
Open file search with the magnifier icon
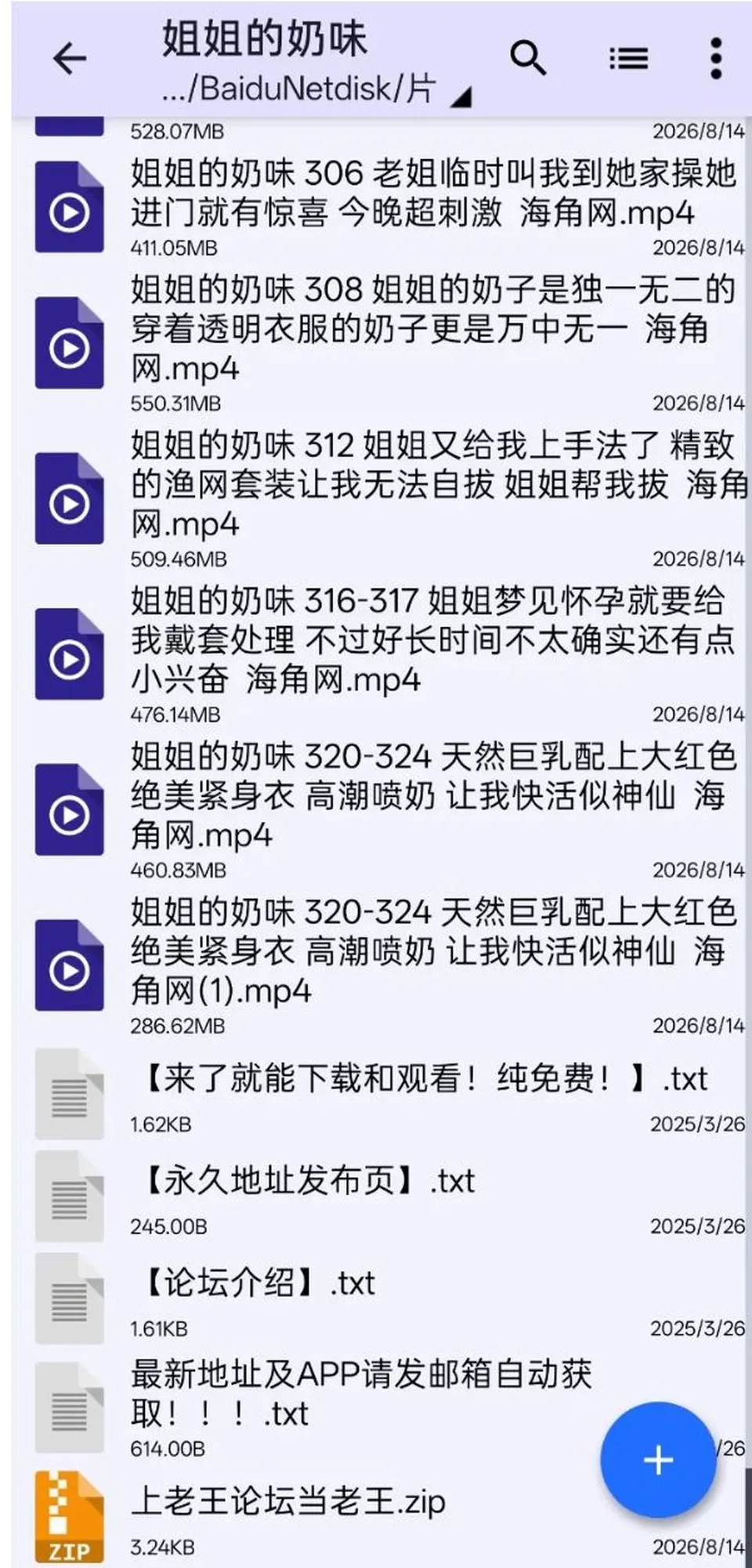click(528, 59)
